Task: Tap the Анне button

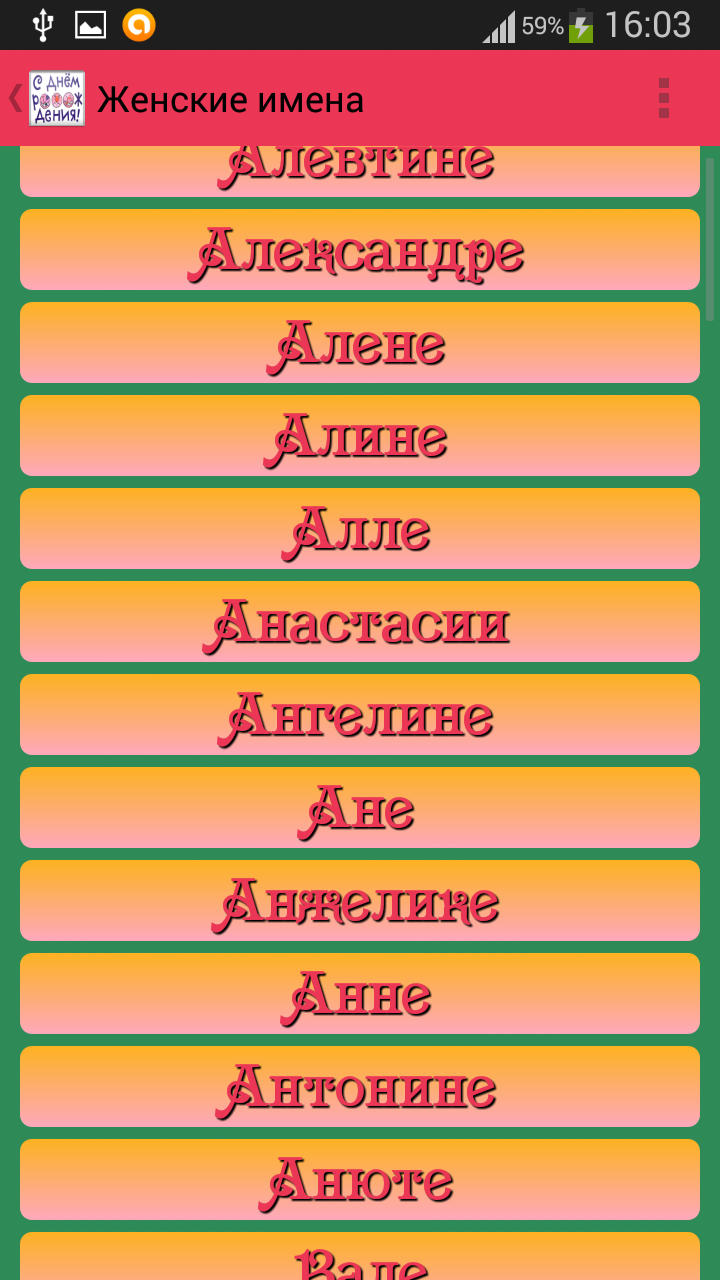Action: (x=360, y=994)
